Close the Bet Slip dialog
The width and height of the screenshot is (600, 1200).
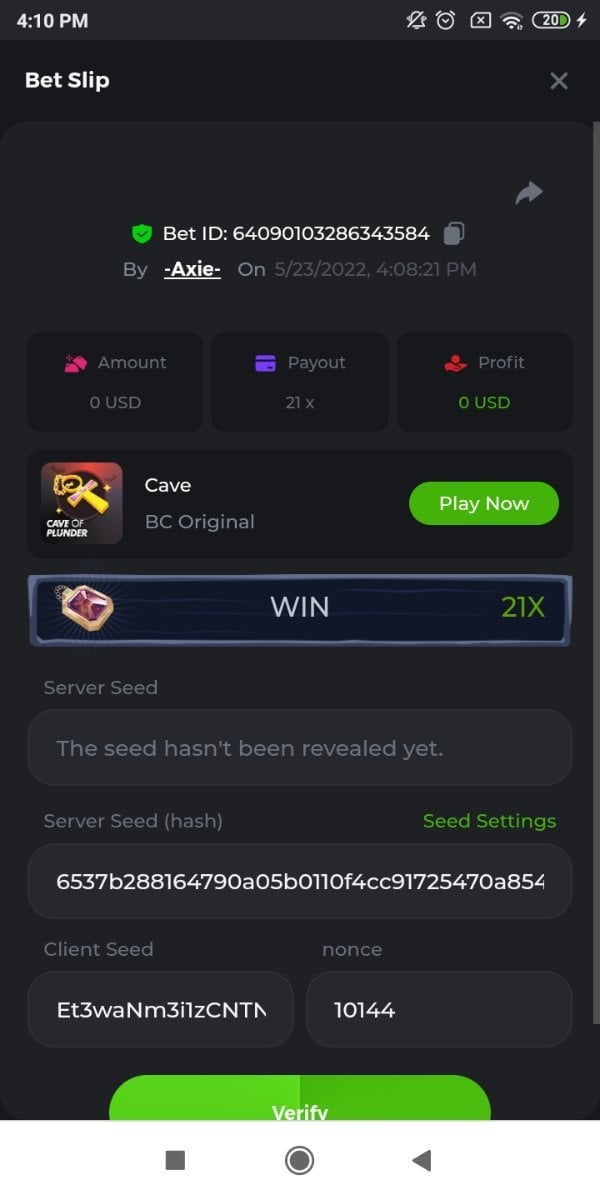[559, 81]
